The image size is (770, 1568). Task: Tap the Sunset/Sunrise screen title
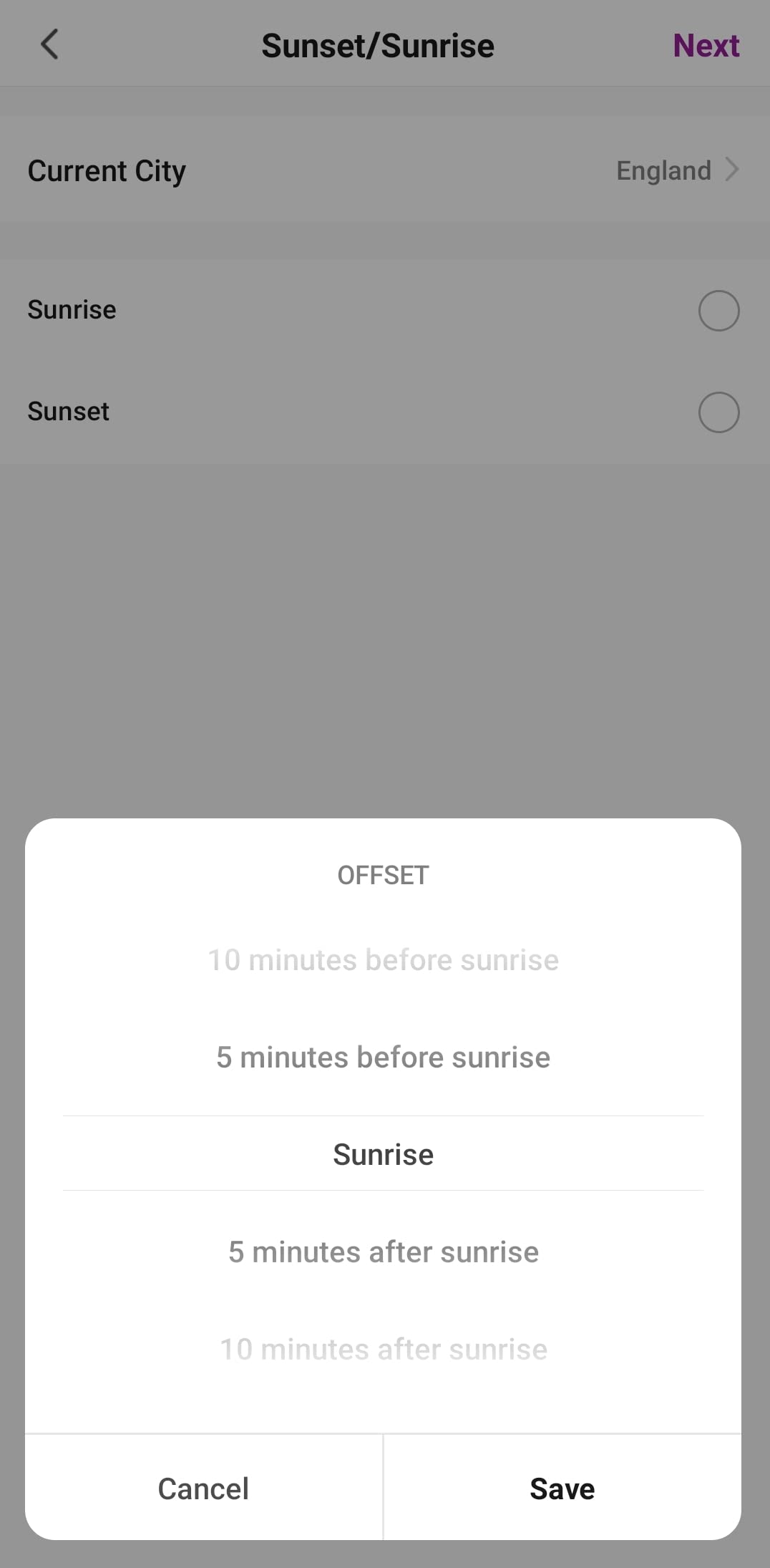[x=378, y=44]
